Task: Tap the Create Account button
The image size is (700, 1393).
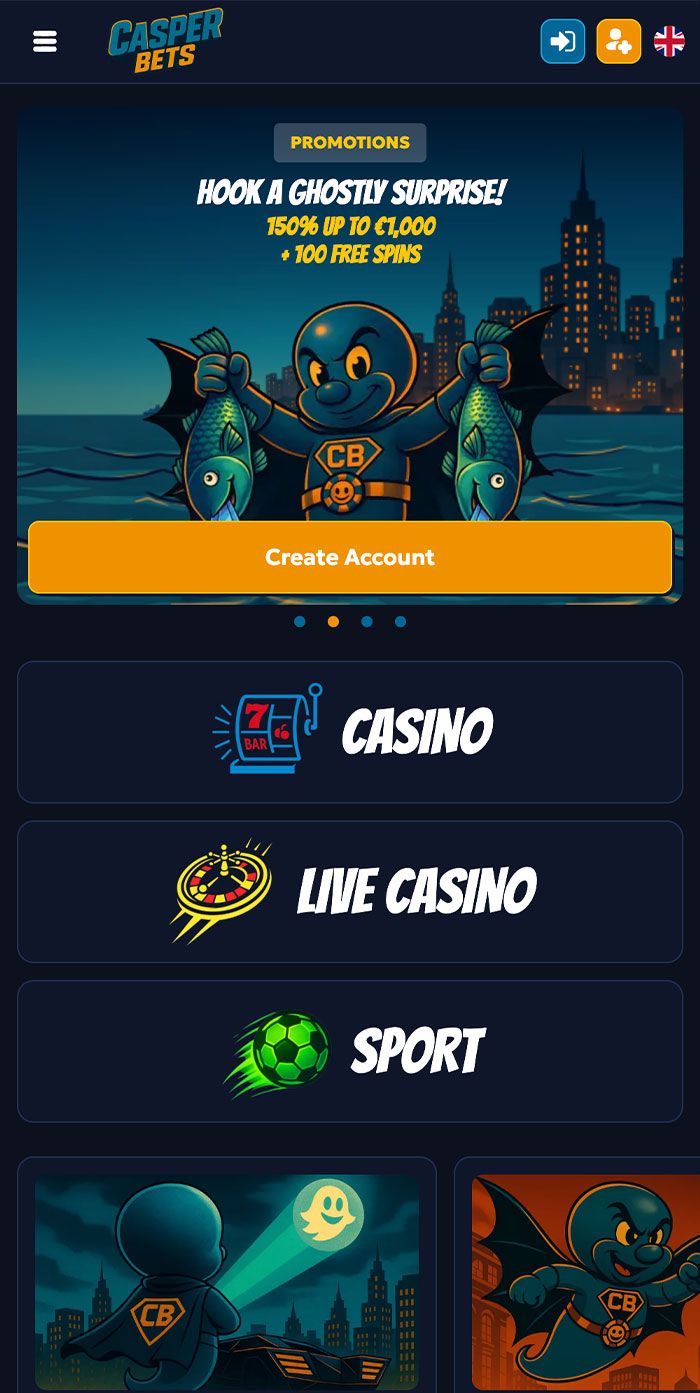Action: click(x=350, y=557)
